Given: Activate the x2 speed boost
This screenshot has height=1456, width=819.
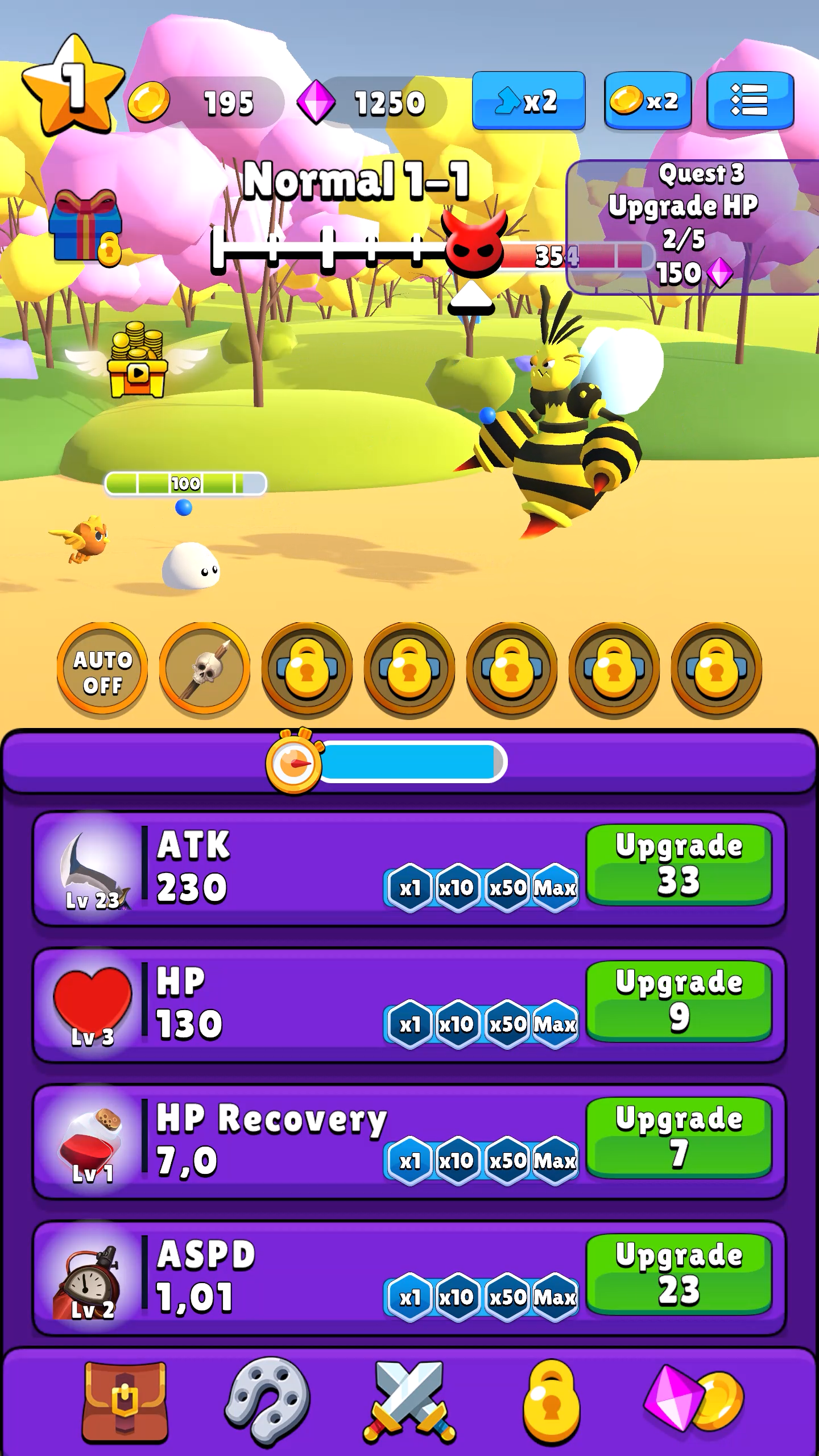Looking at the screenshot, I should coord(528,101).
